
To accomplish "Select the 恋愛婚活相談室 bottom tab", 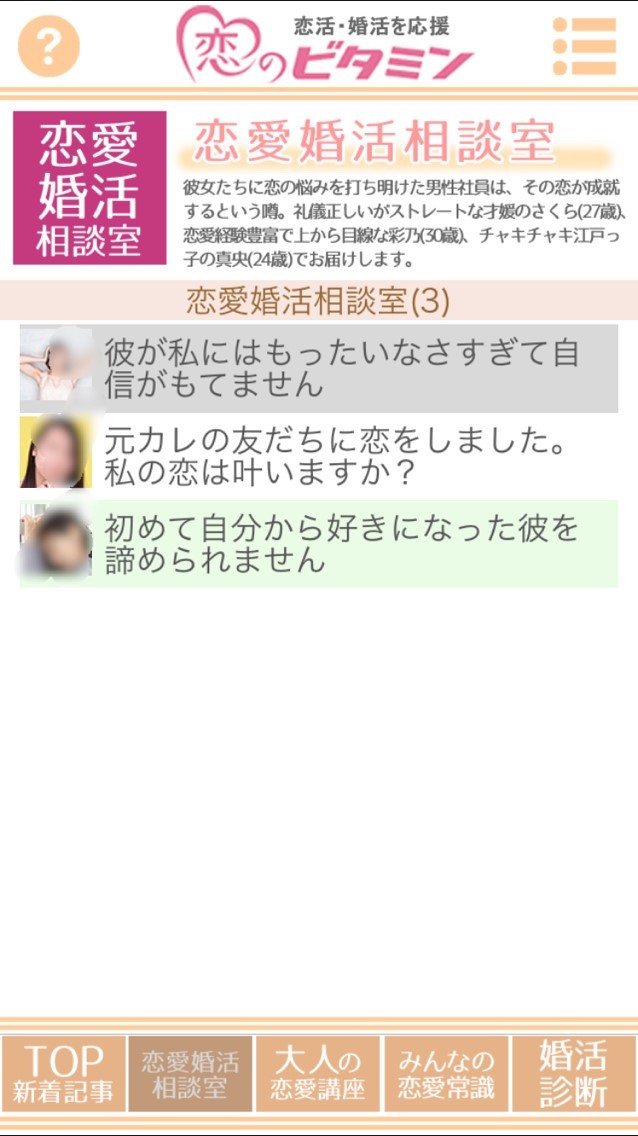I will tap(190, 1074).
